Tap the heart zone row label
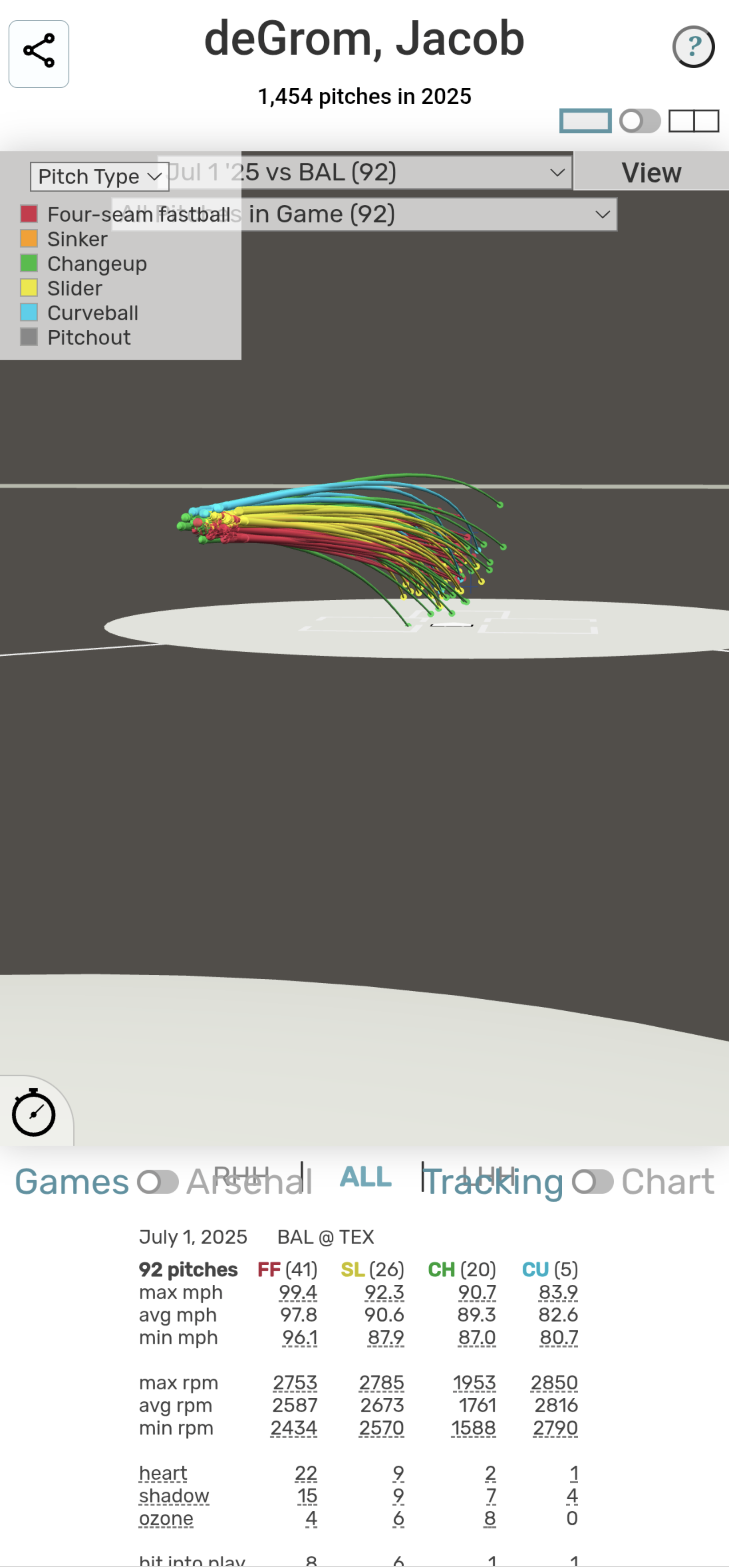This screenshot has height=1568, width=729. tap(163, 1473)
